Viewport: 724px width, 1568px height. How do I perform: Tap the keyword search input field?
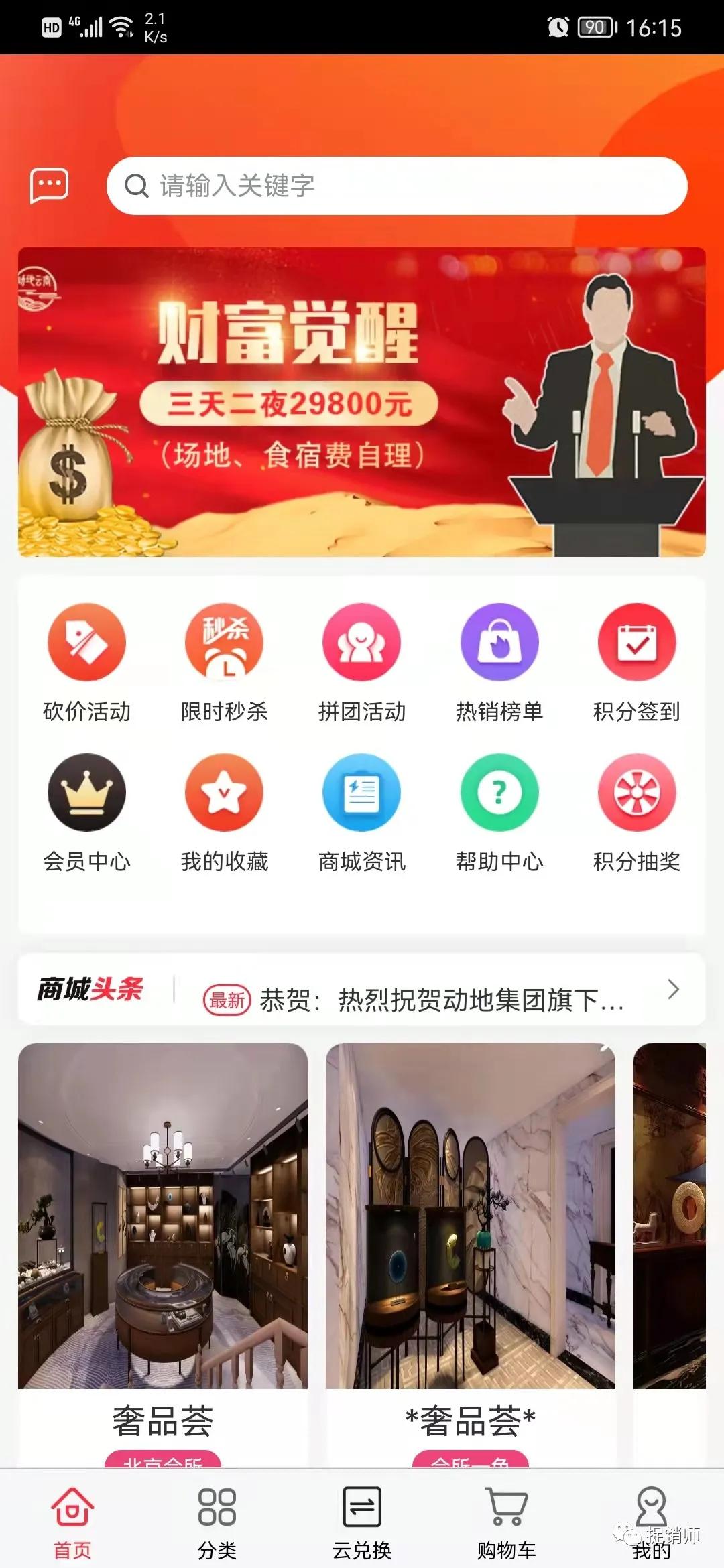396,186
